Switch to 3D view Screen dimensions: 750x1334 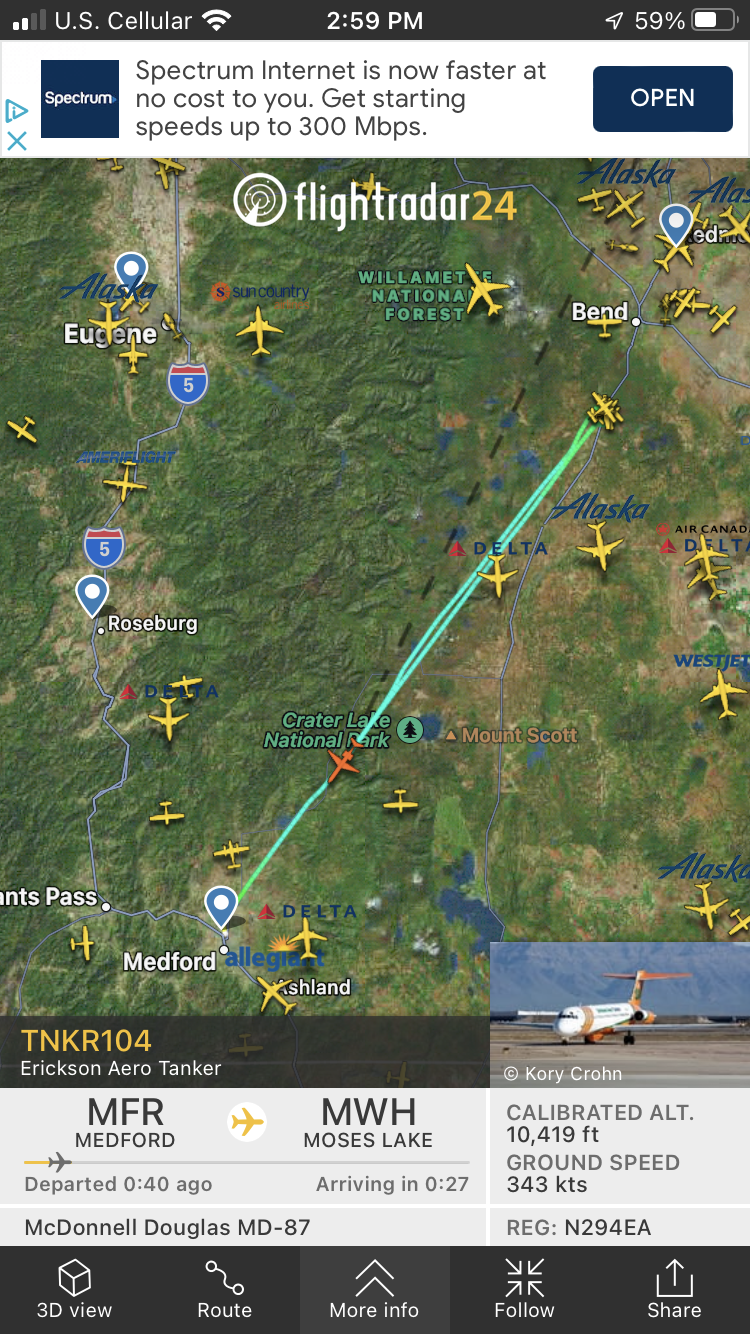[x=75, y=1289]
